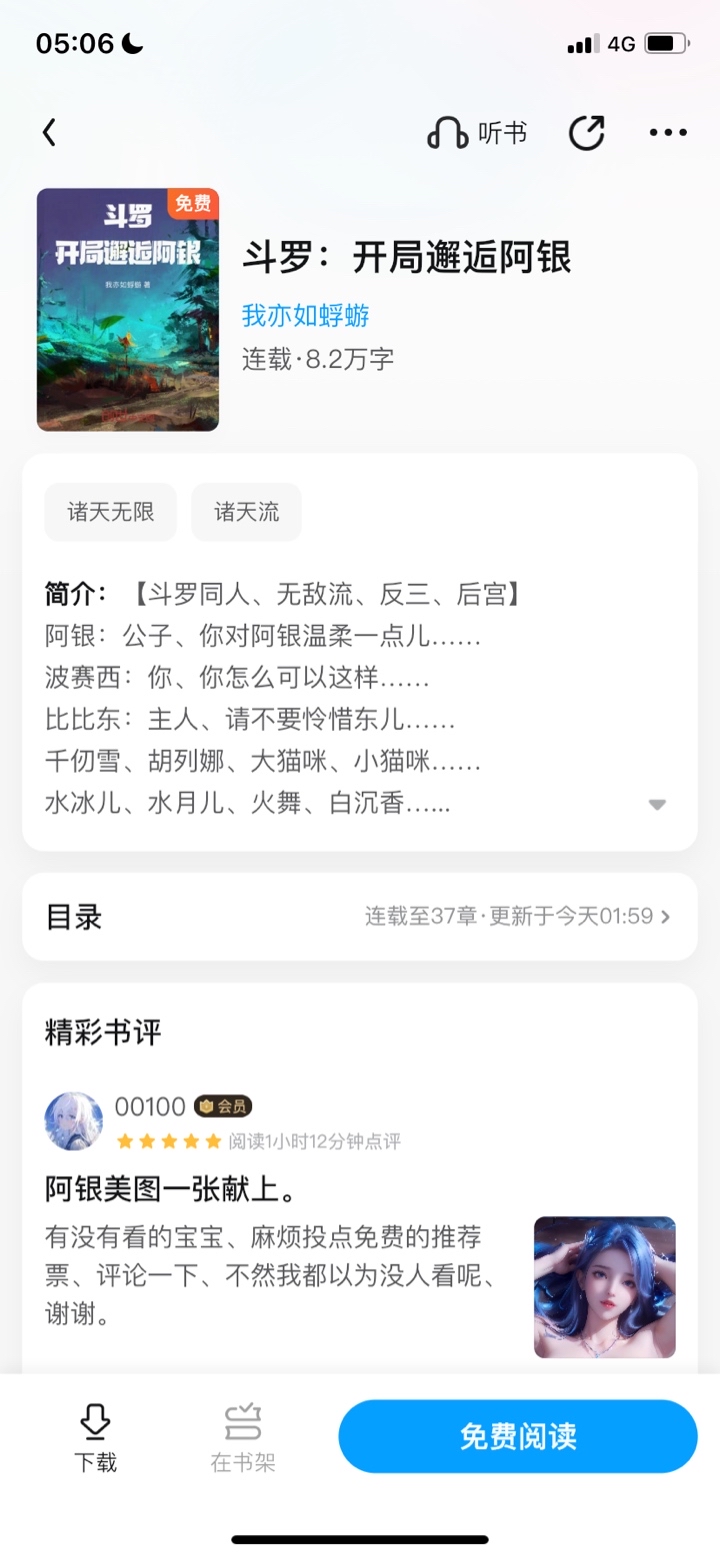
Task: Select the 诸天无限 tag
Action: [x=111, y=513]
